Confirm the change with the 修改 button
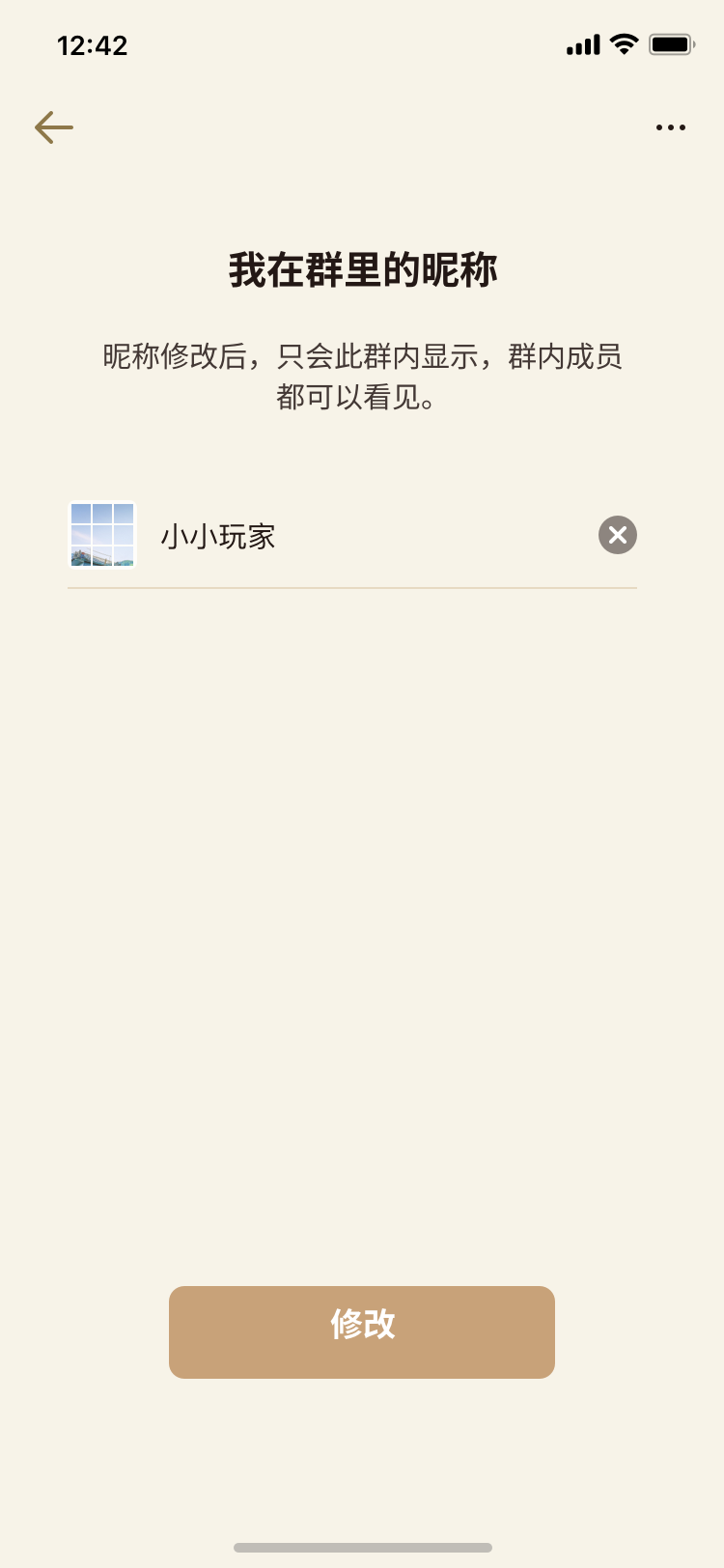724x1568 pixels. [x=362, y=1331]
